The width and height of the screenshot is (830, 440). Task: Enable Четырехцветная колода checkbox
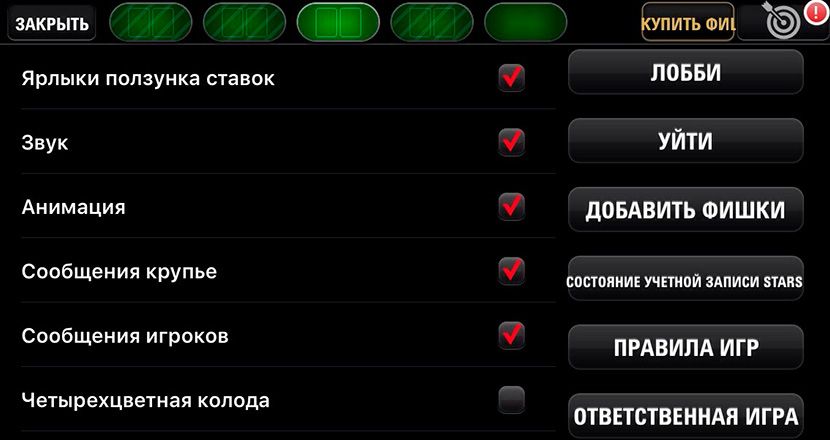[512, 400]
